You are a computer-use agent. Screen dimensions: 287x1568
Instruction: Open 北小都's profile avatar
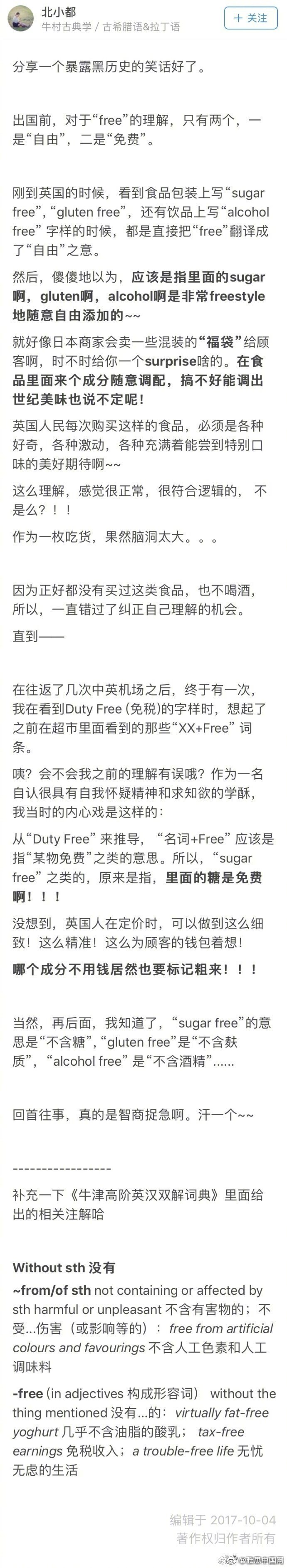point(21,19)
